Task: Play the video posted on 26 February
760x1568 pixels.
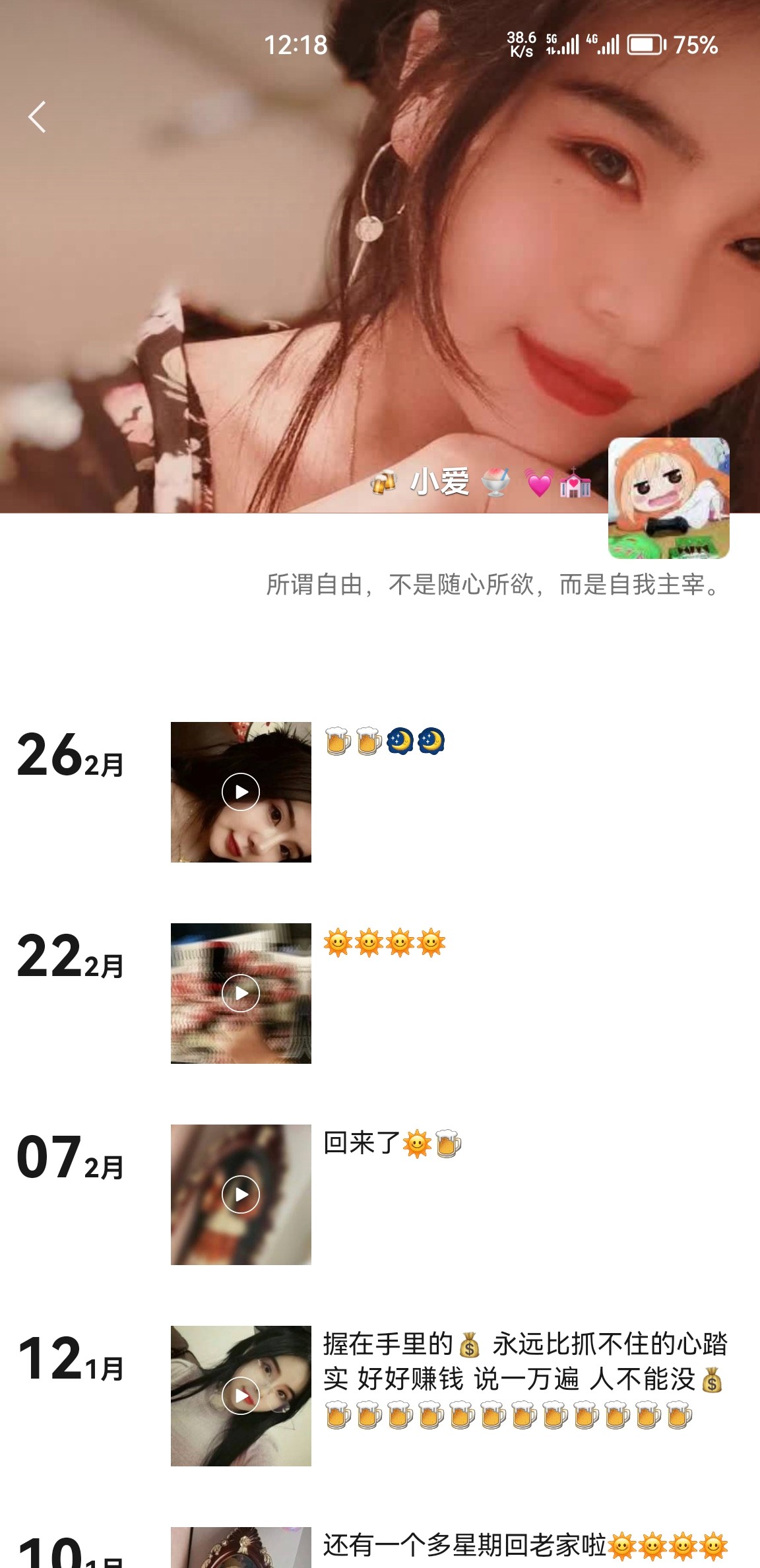Action: (x=241, y=792)
